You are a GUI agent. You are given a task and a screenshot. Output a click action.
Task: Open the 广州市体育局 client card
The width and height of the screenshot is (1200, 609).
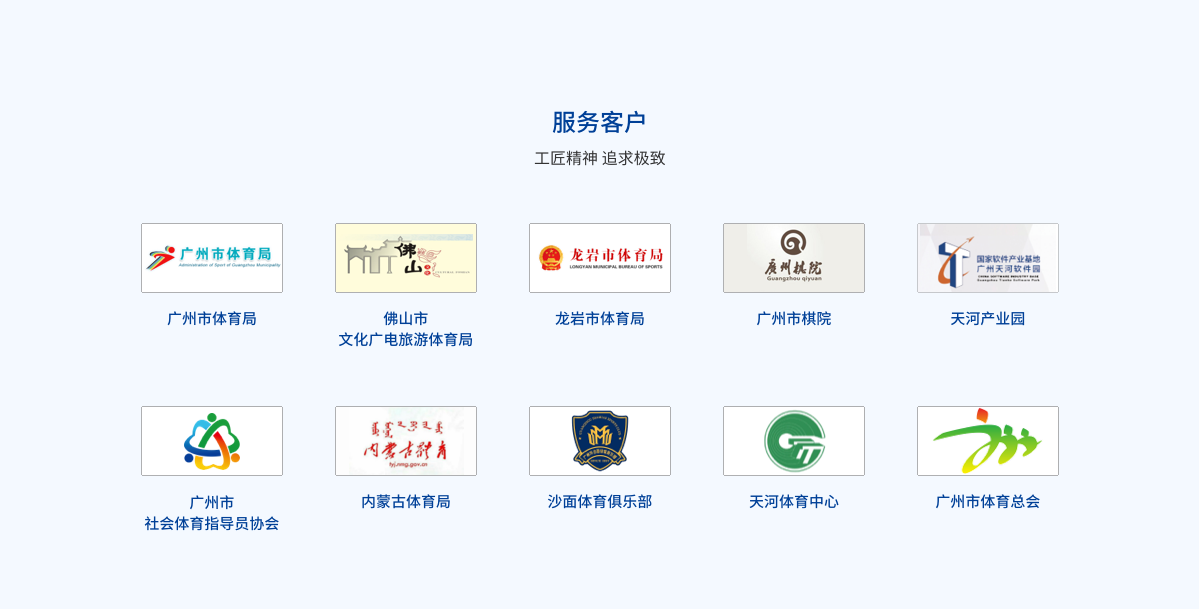coord(212,258)
